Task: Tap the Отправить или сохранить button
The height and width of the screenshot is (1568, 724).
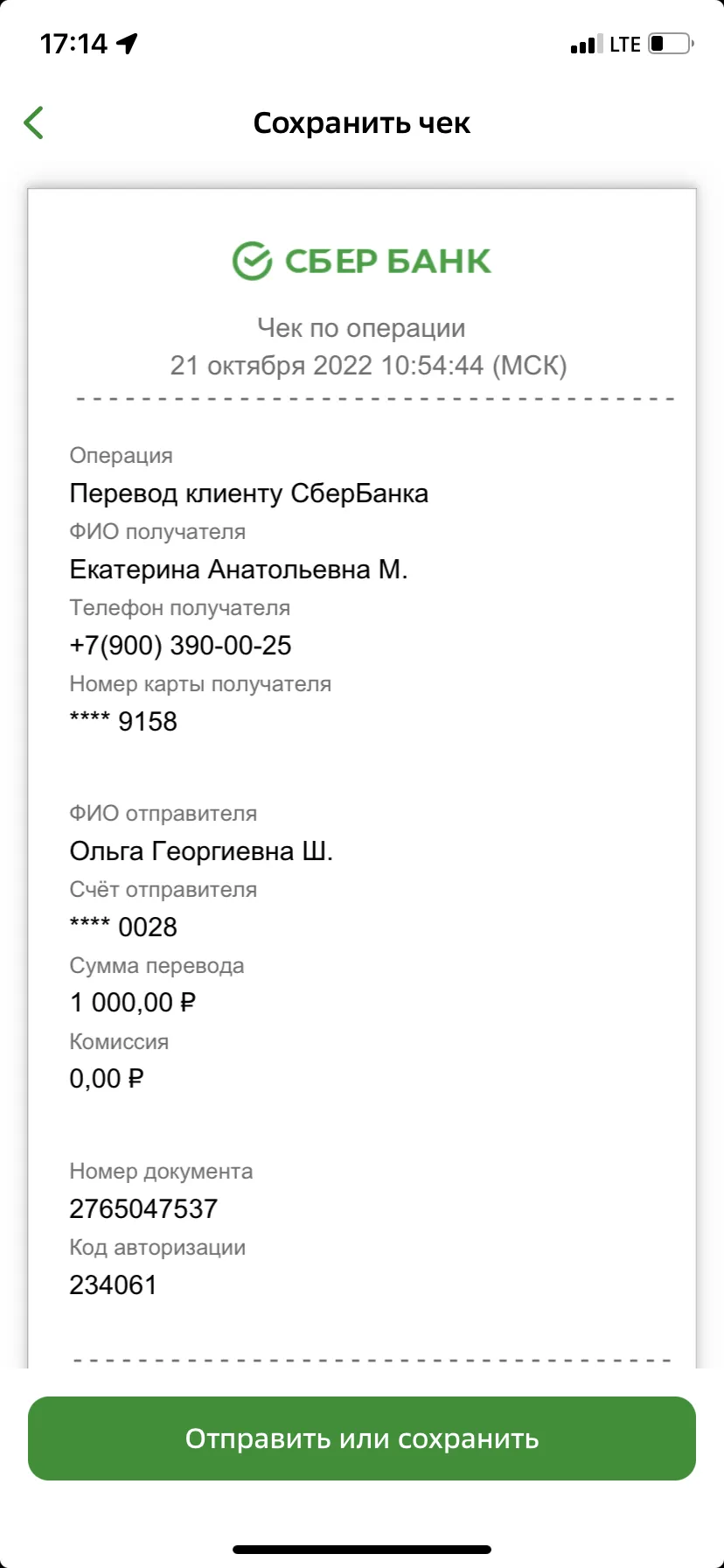Action: [x=362, y=1438]
